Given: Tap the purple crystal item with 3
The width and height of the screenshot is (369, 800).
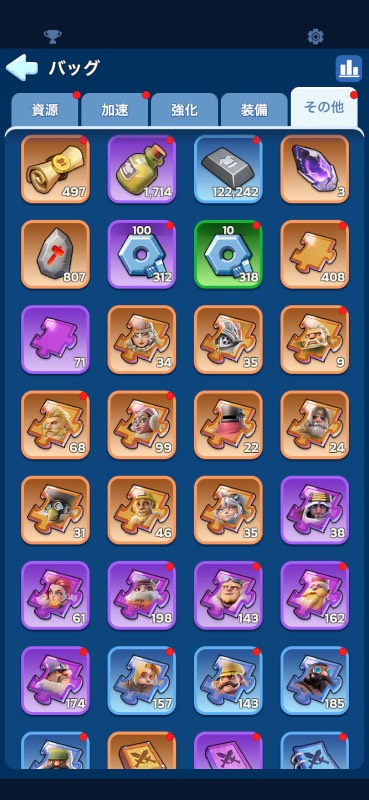Looking at the screenshot, I should click(x=315, y=169).
